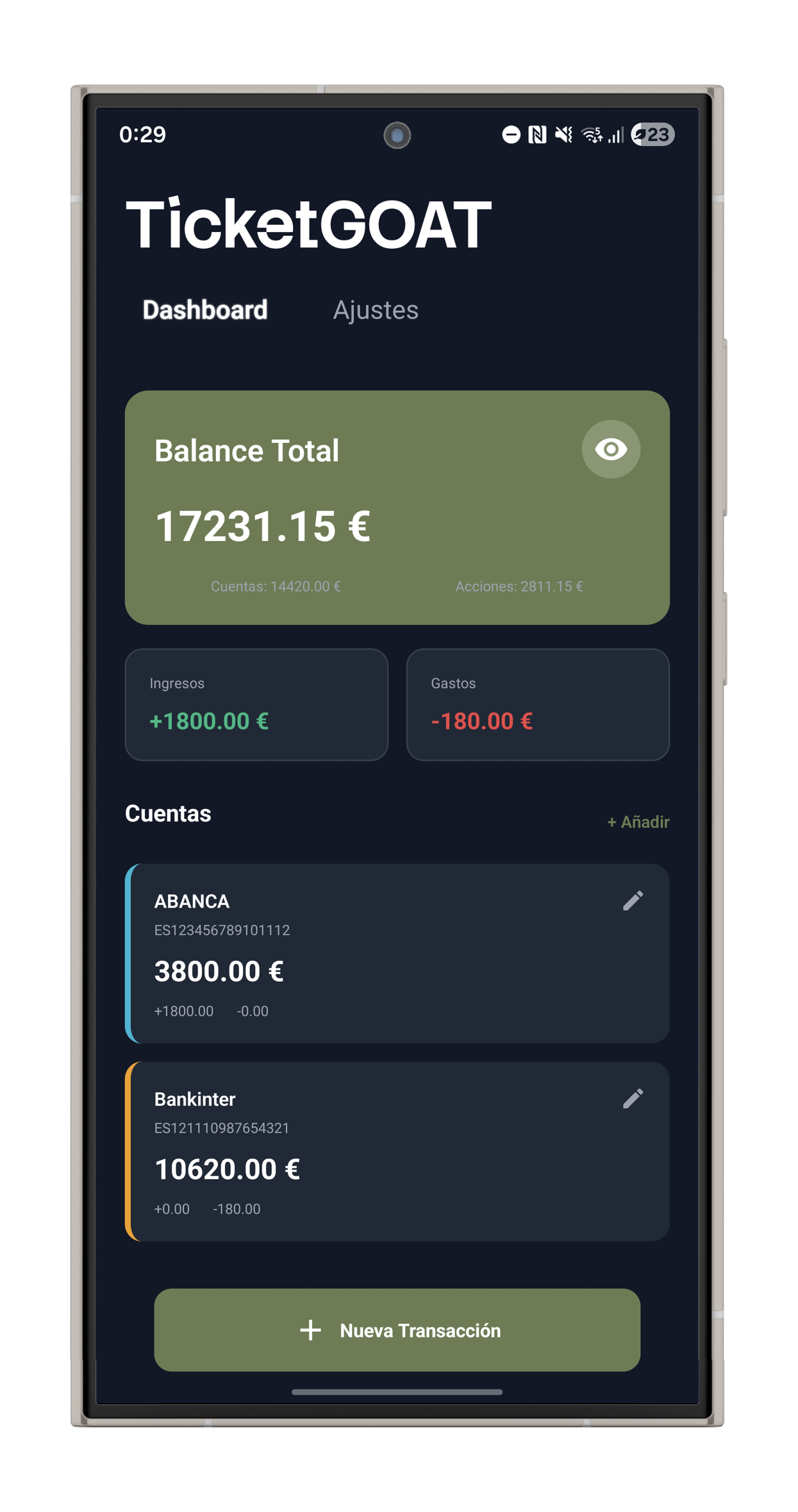
Task: Edit the Bankinter account
Action: (x=633, y=1099)
